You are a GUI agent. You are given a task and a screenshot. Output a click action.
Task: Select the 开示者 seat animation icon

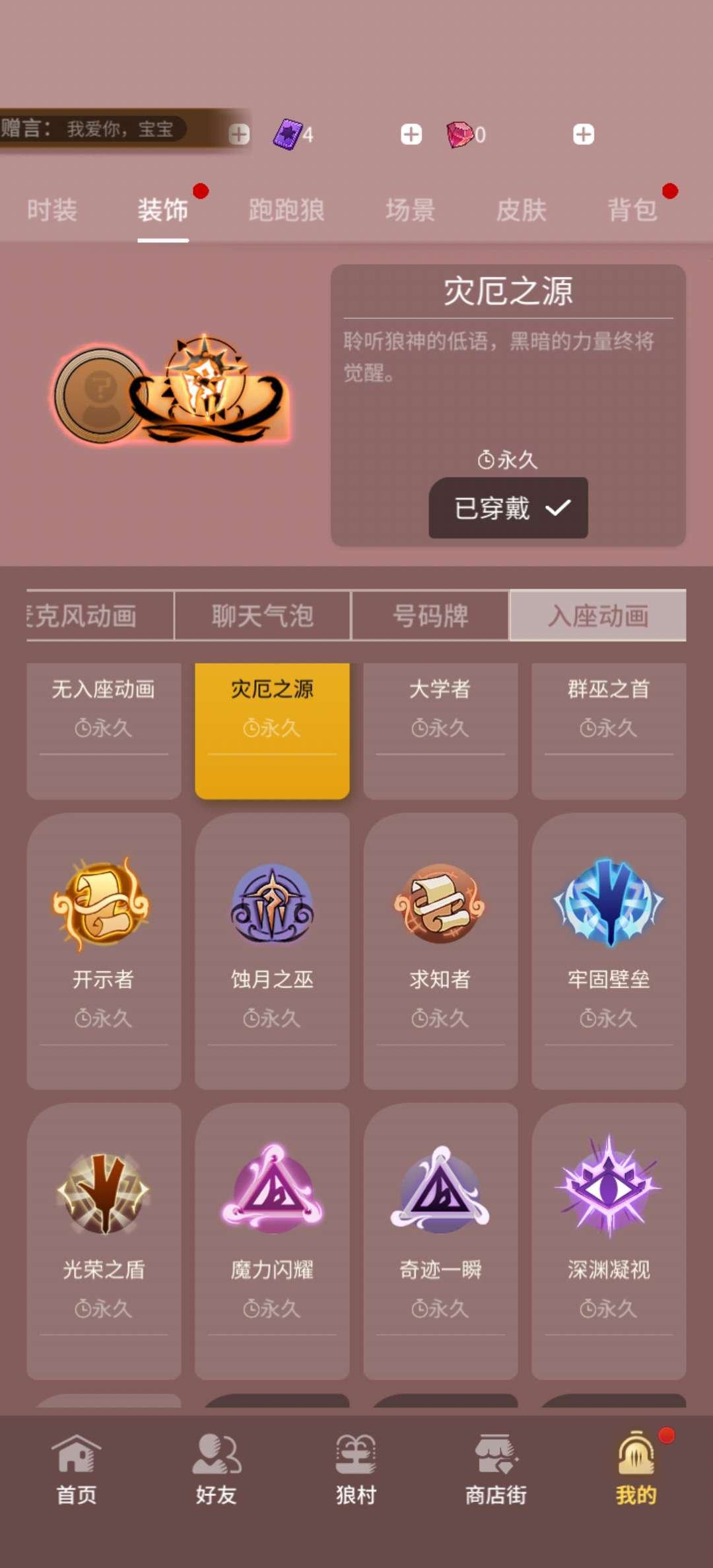(x=104, y=905)
